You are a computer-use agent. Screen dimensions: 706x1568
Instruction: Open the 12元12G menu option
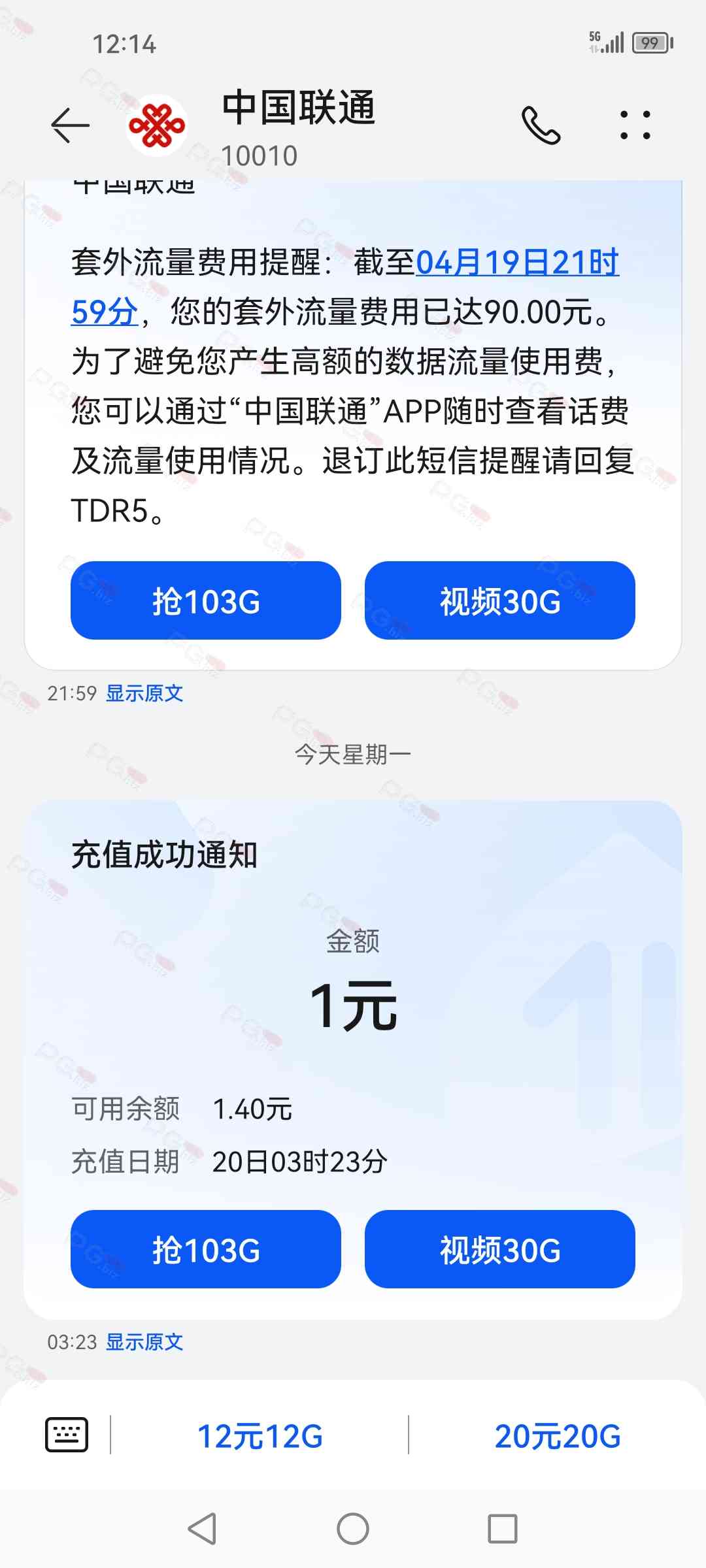point(260,1436)
